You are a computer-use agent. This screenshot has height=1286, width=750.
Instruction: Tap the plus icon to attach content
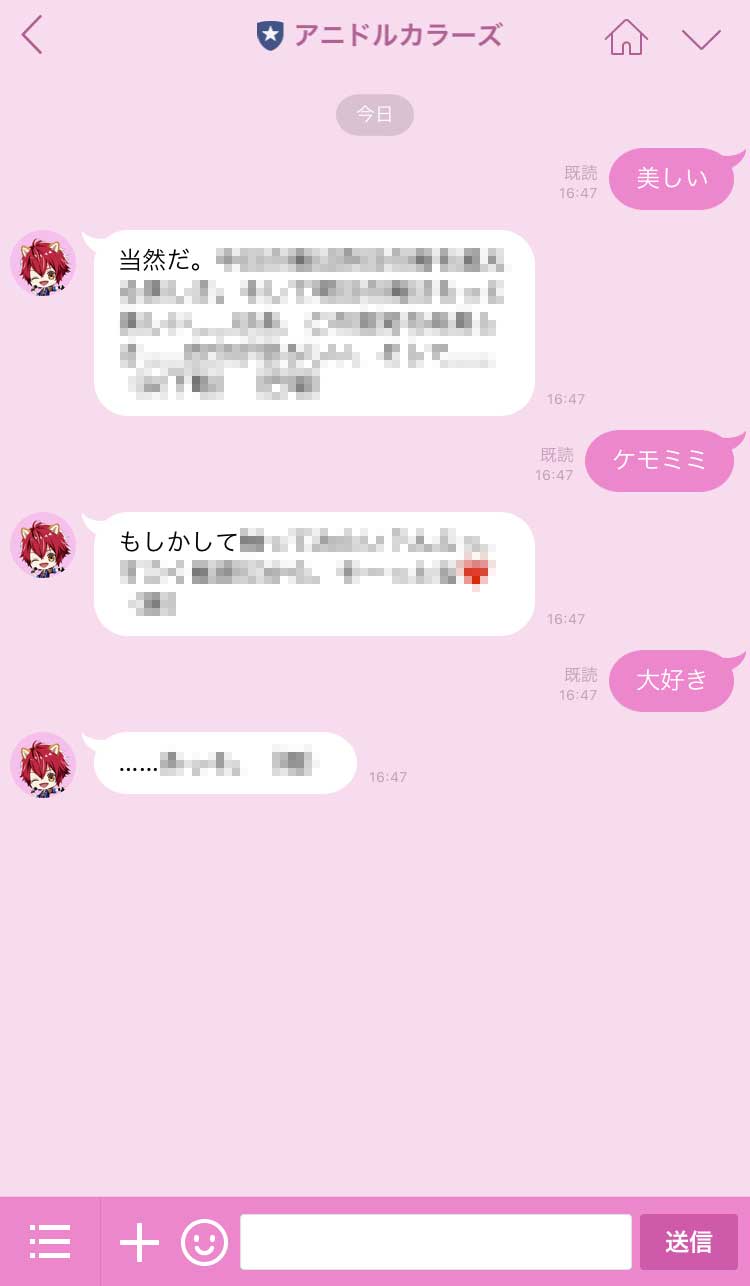coord(139,1242)
